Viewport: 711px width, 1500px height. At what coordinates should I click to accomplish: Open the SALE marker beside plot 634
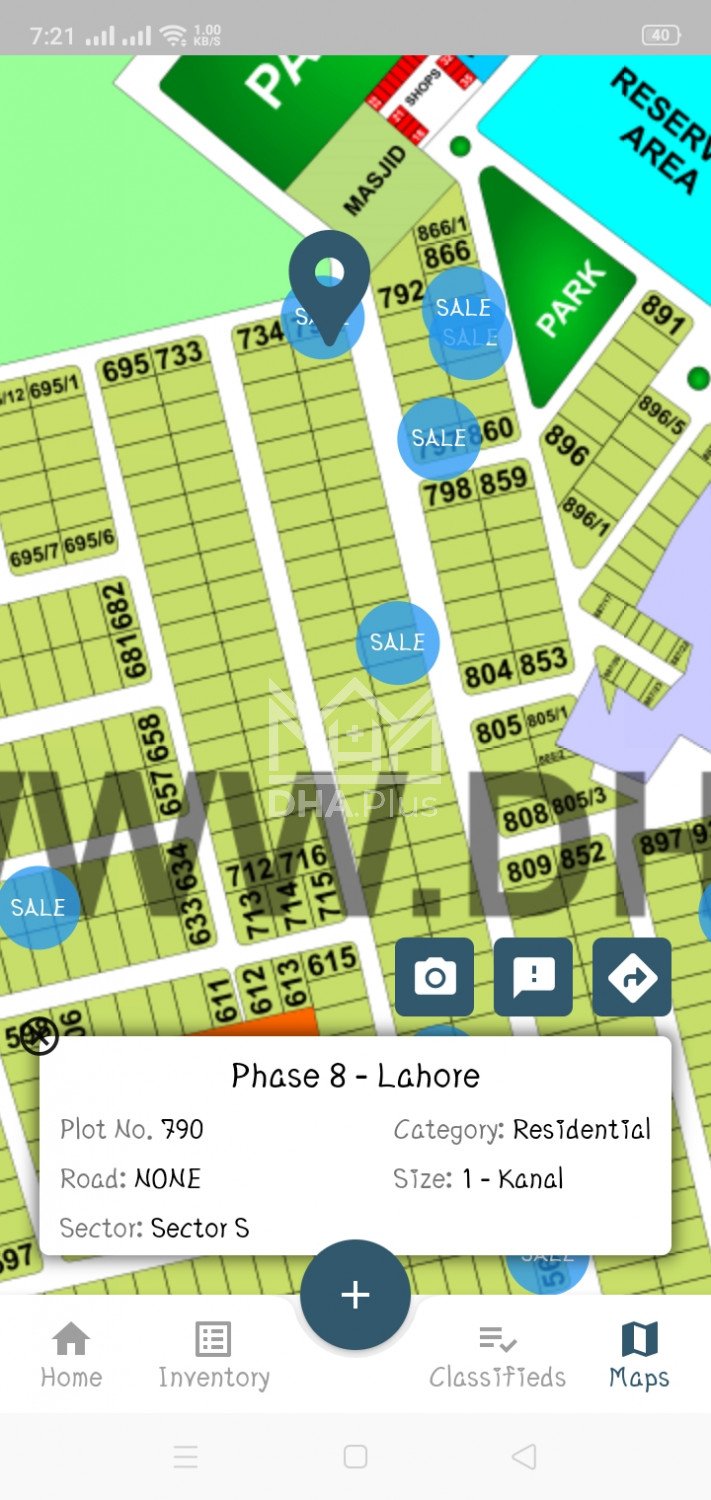[x=38, y=907]
